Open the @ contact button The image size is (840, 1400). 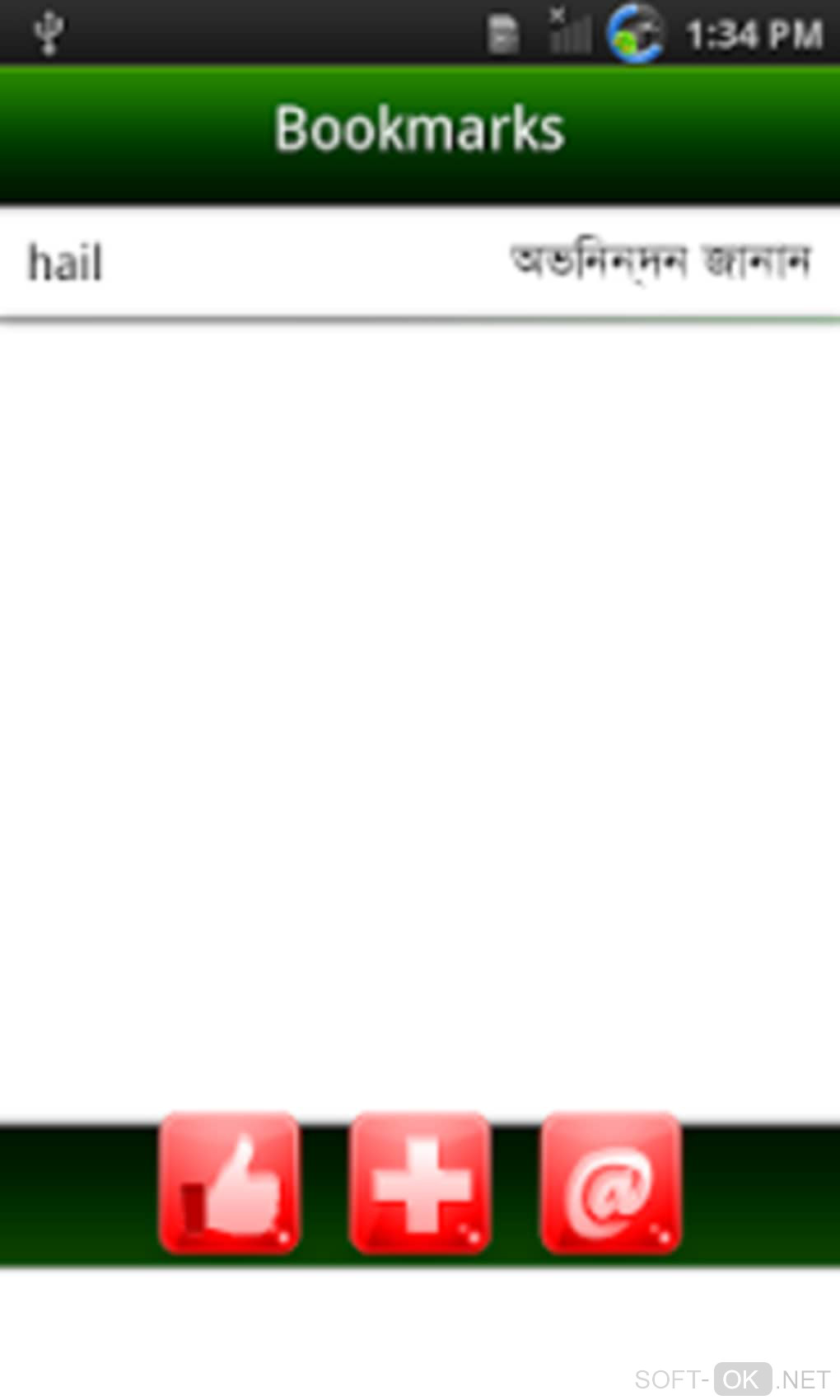coord(610,1183)
